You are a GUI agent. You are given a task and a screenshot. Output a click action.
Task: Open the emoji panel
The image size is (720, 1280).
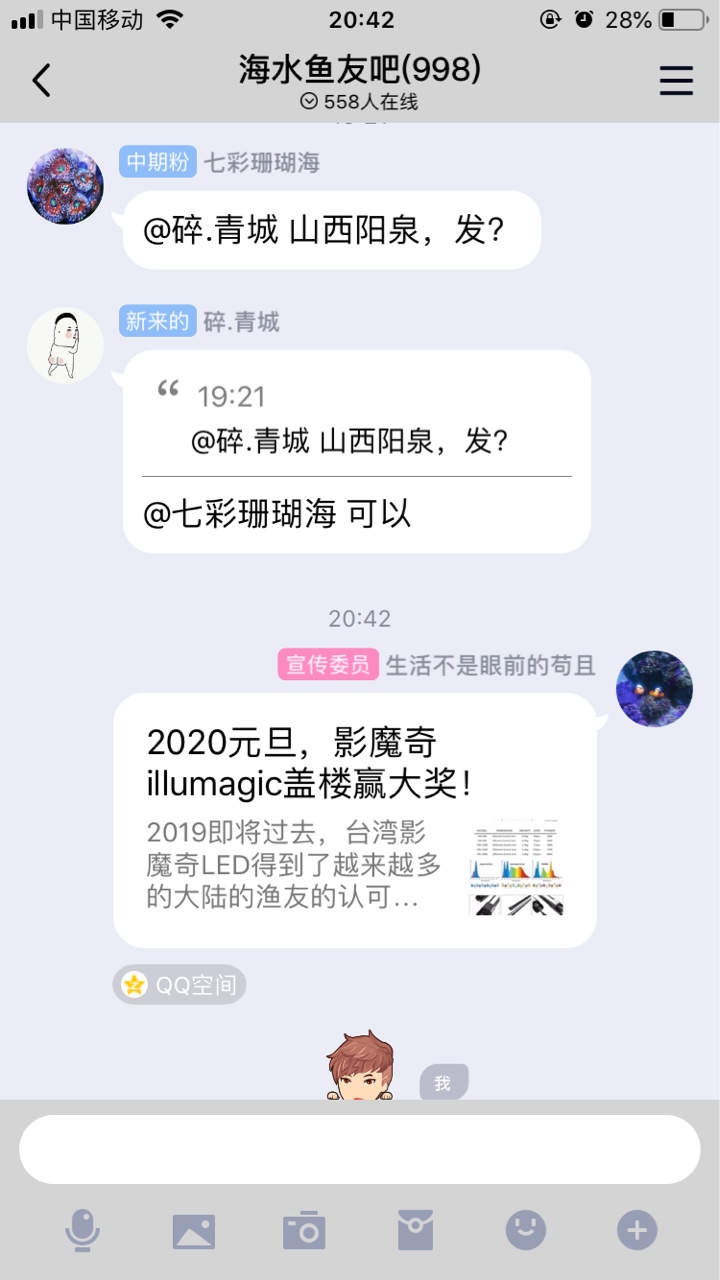pos(526,1230)
